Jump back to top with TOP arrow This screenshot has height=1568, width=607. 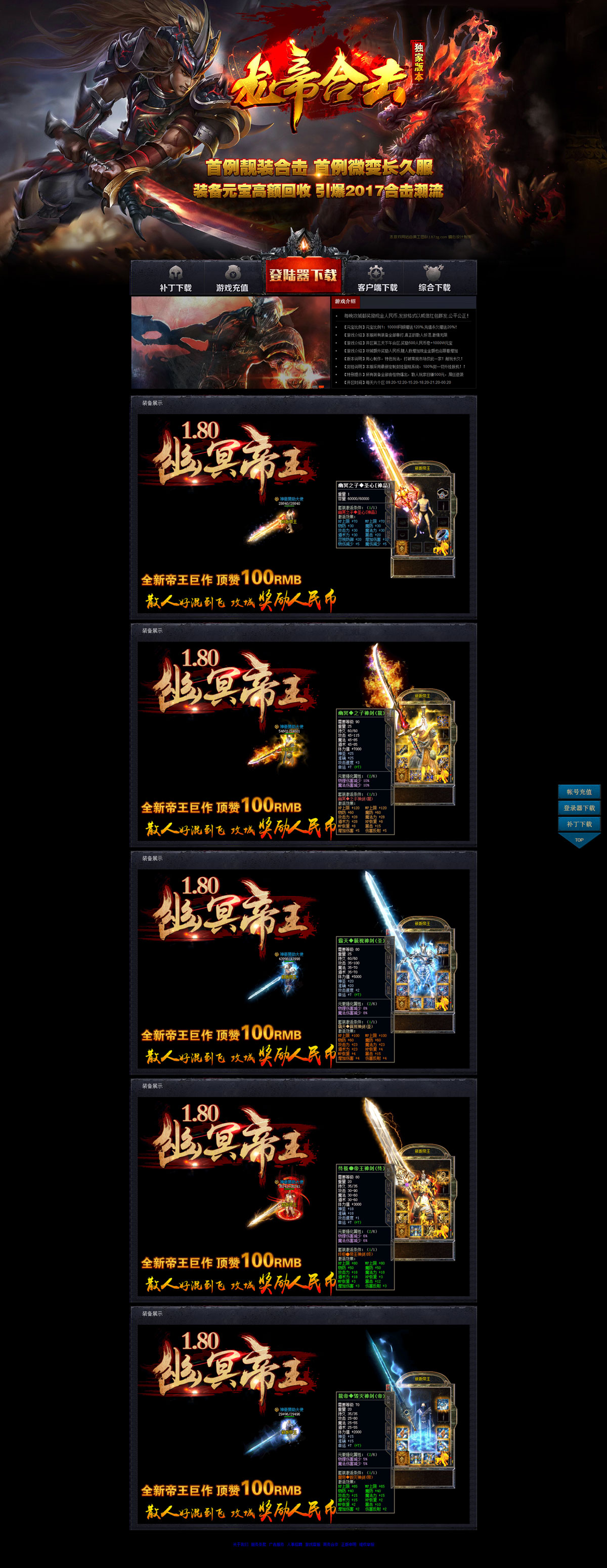pyautogui.click(x=579, y=840)
